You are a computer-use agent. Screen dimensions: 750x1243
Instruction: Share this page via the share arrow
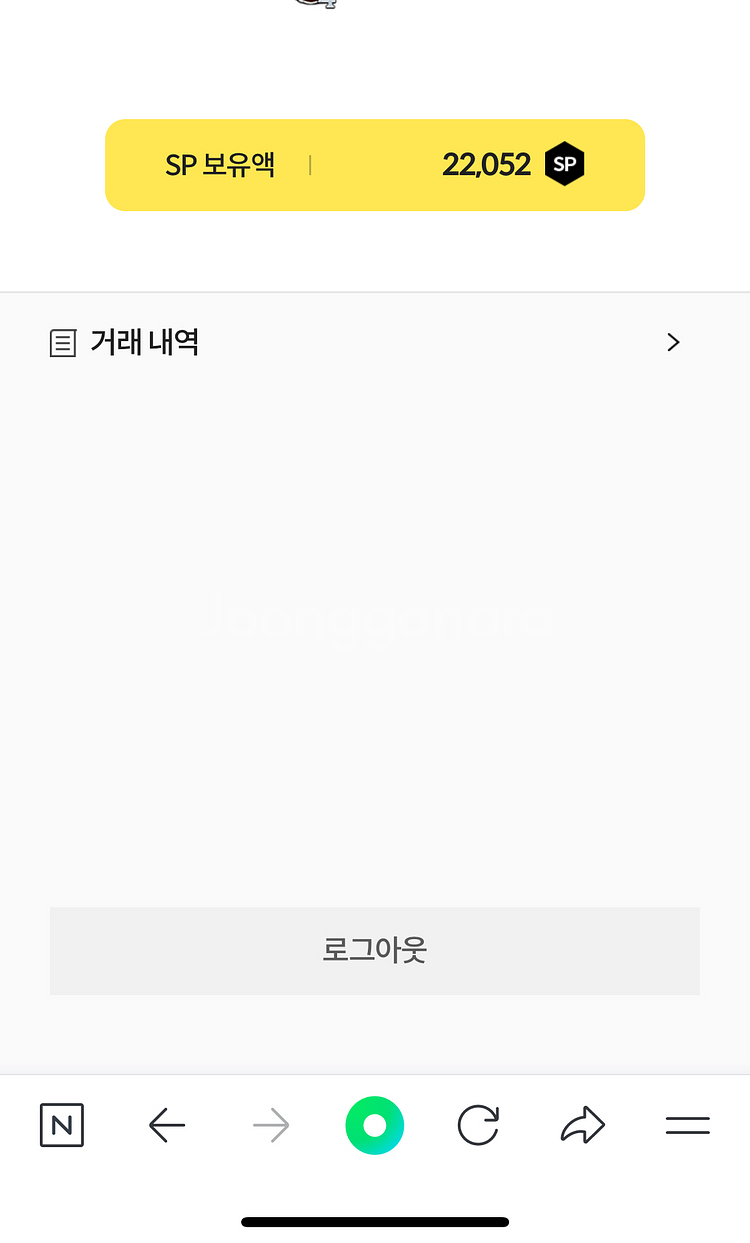coord(583,1126)
